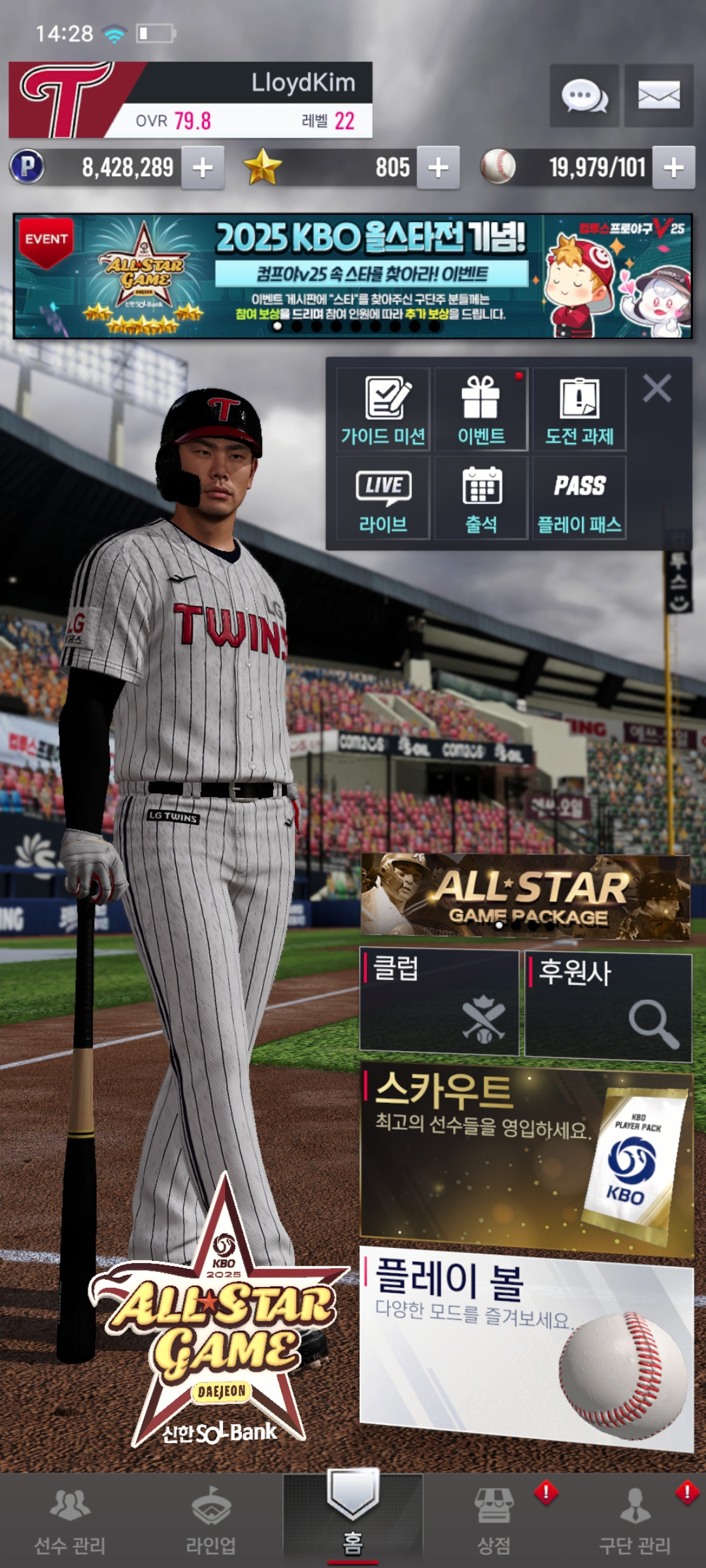
Task: Switch to the 상점 shop tab
Action: [494, 1520]
